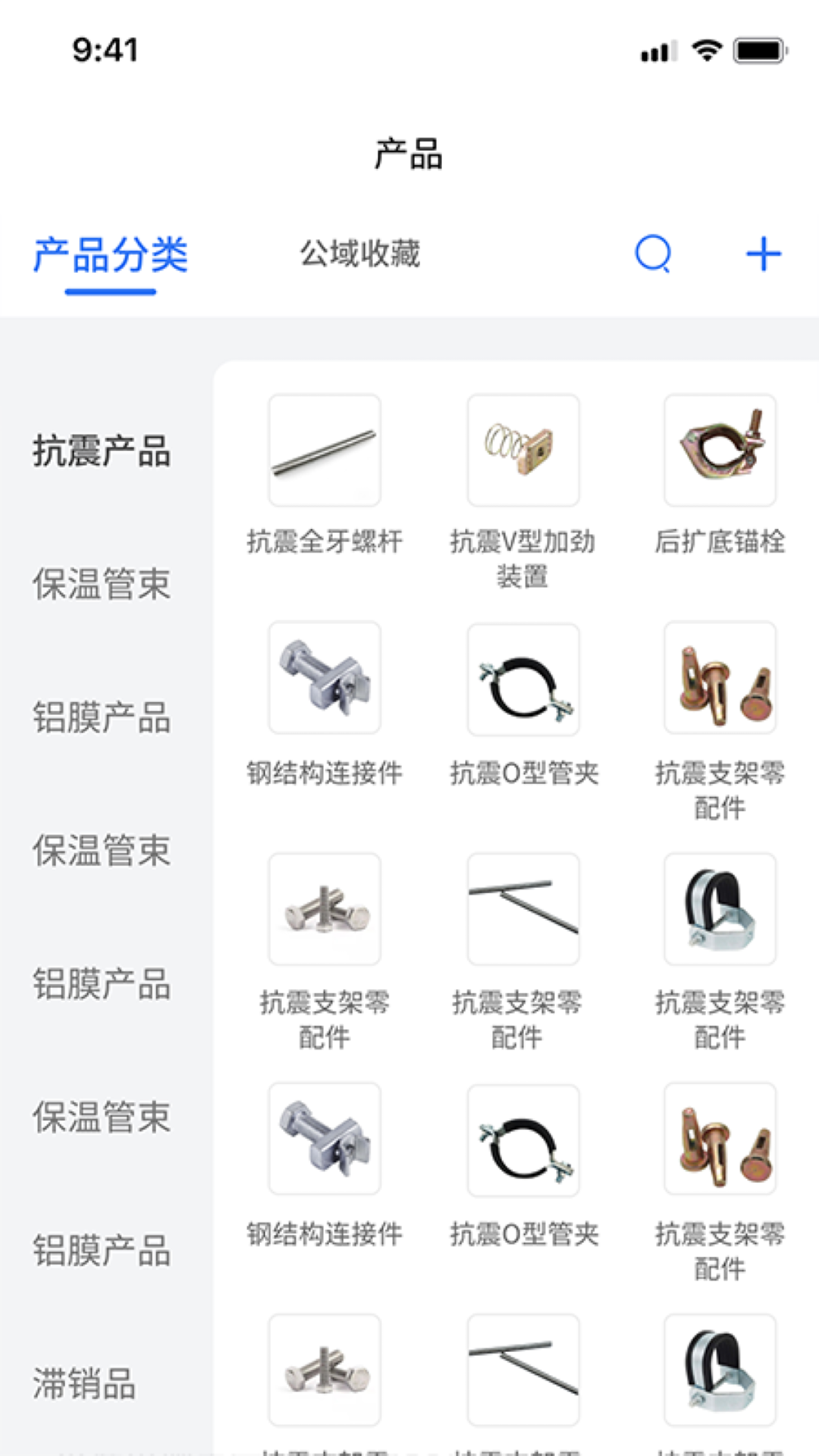This screenshot has height=1456, width=819.
Task: Choose the first 保温管束 category
Action: (x=101, y=585)
